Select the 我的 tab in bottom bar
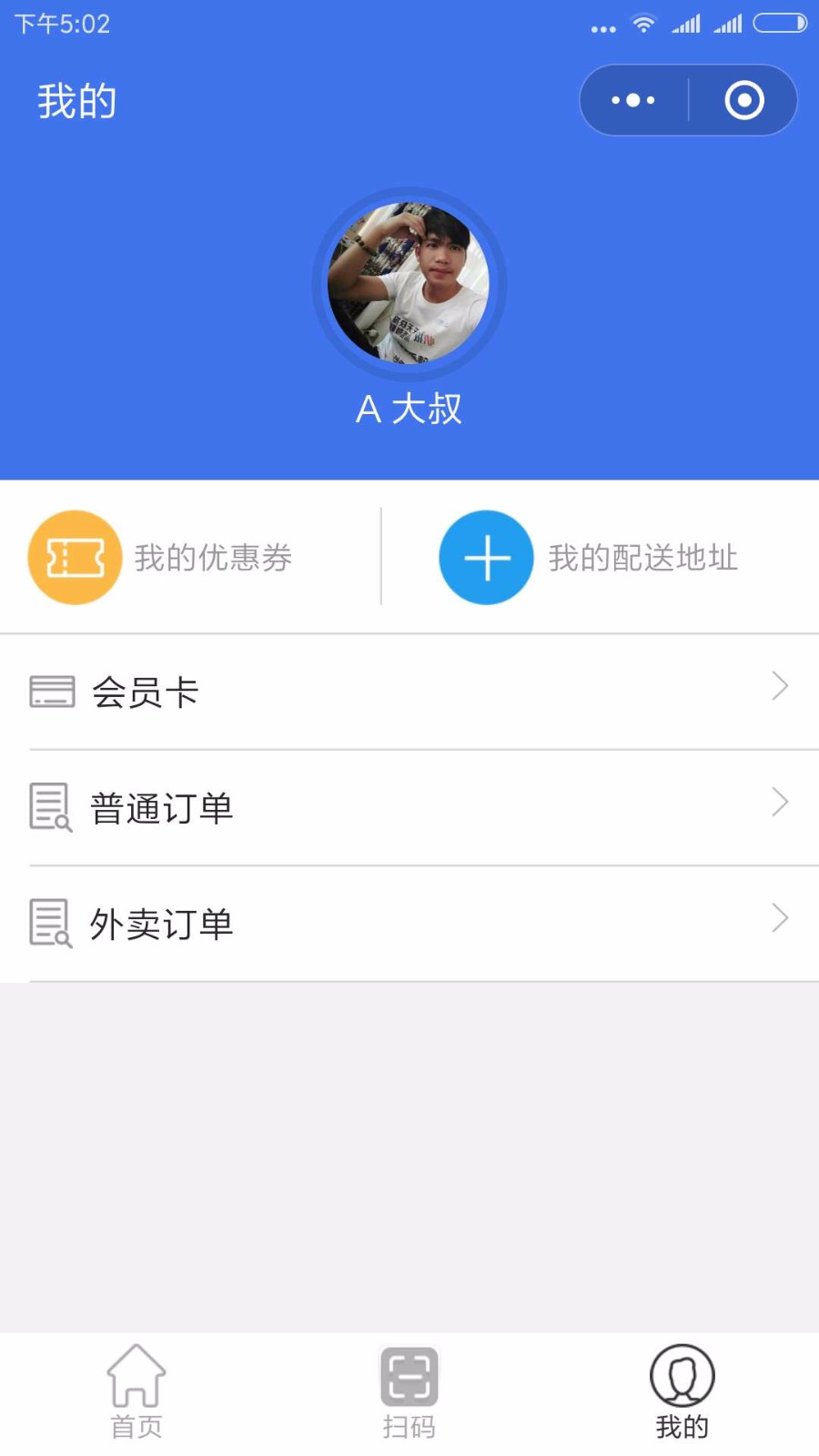The image size is (819, 1456). click(x=682, y=1392)
